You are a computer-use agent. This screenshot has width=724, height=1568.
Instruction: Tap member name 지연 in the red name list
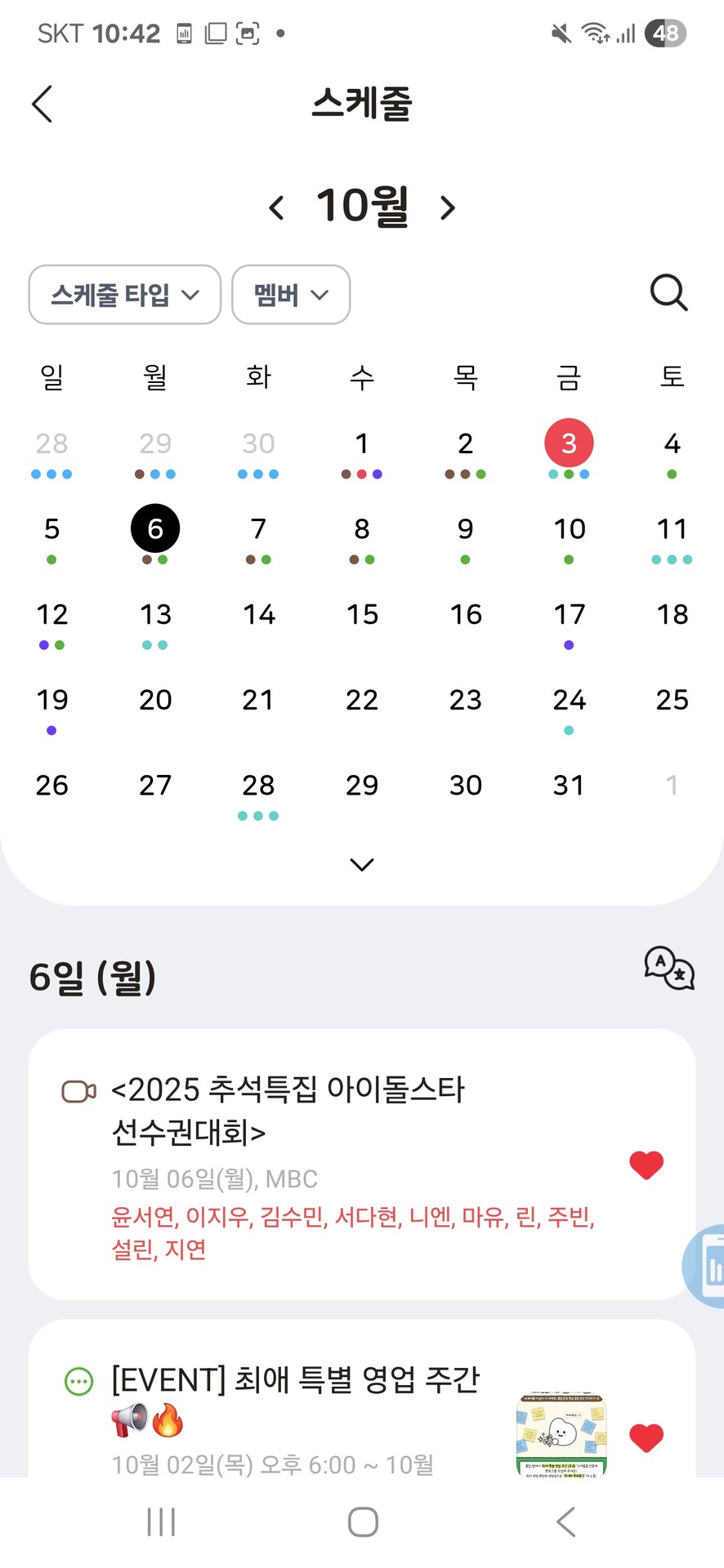tap(185, 1250)
